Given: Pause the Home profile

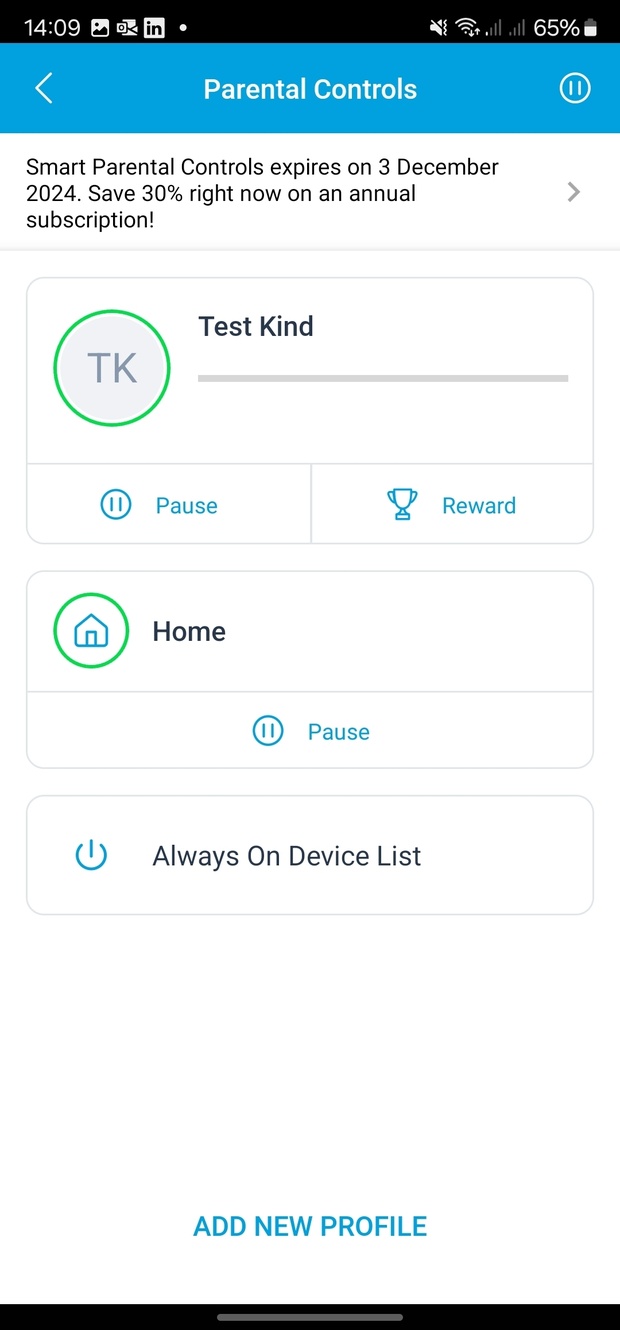Looking at the screenshot, I should click(310, 732).
